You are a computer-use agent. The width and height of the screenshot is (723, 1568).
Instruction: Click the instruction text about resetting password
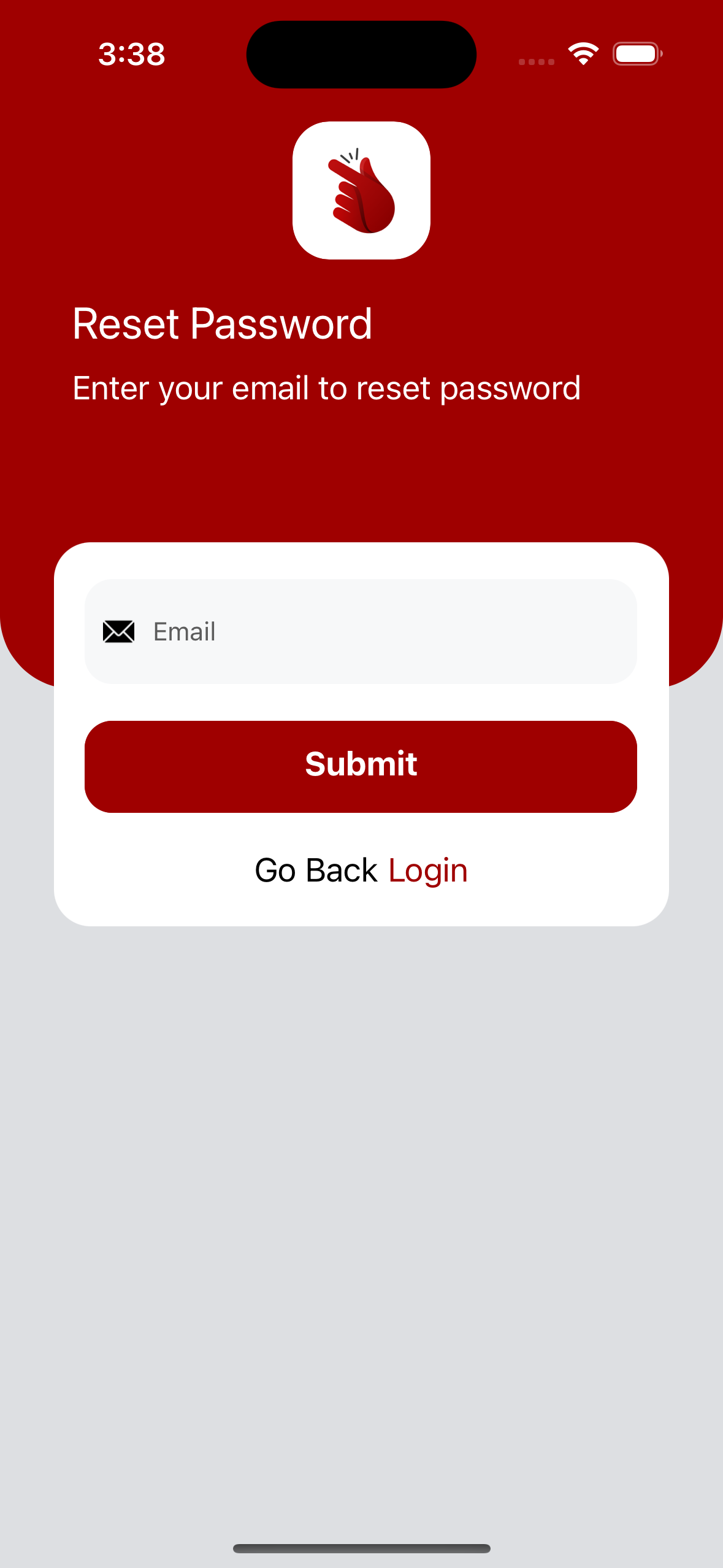coord(327,388)
